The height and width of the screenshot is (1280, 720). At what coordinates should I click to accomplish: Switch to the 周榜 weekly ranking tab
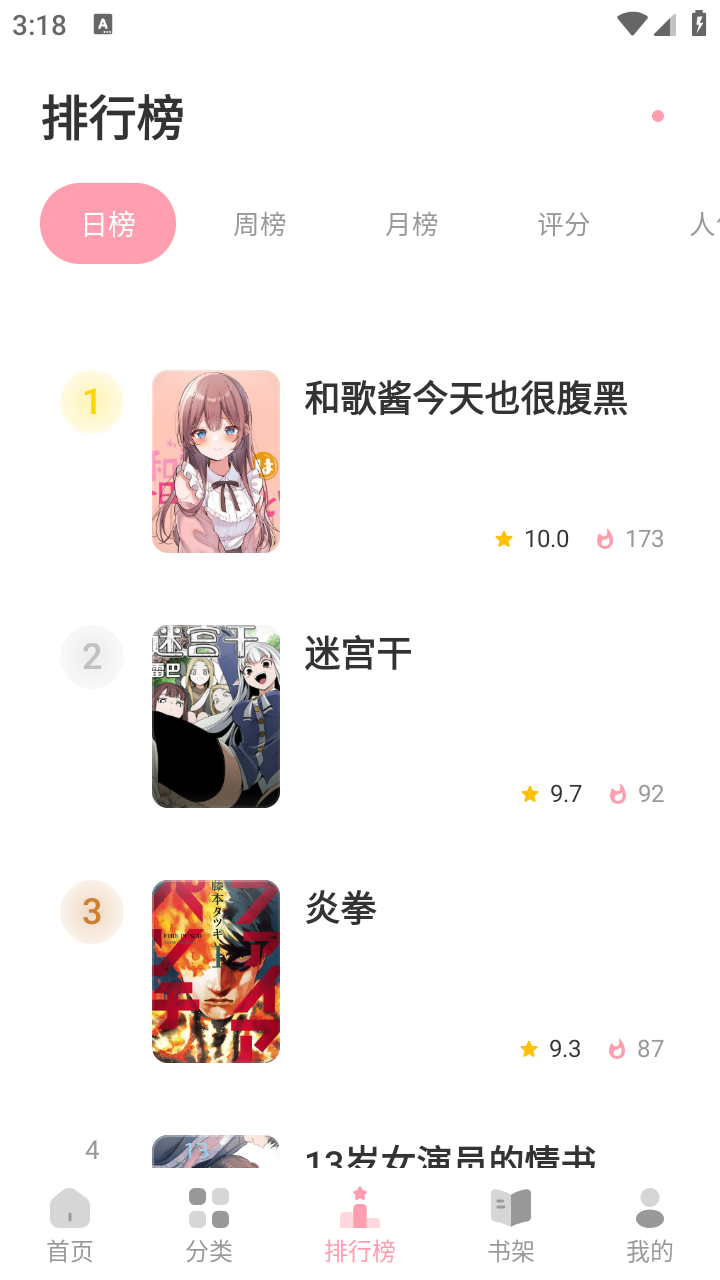click(x=259, y=224)
